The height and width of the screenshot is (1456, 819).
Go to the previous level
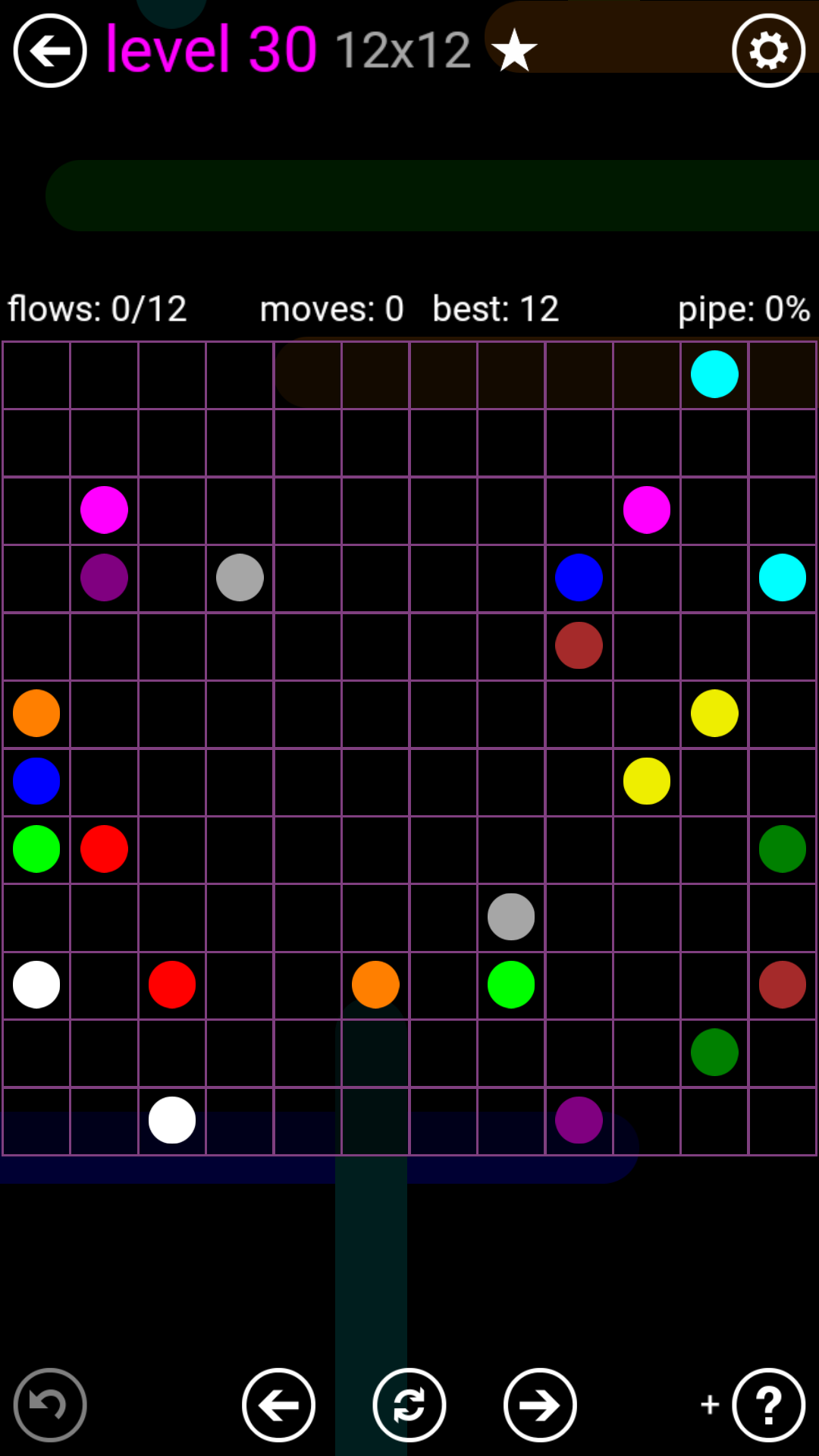(x=278, y=1404)
